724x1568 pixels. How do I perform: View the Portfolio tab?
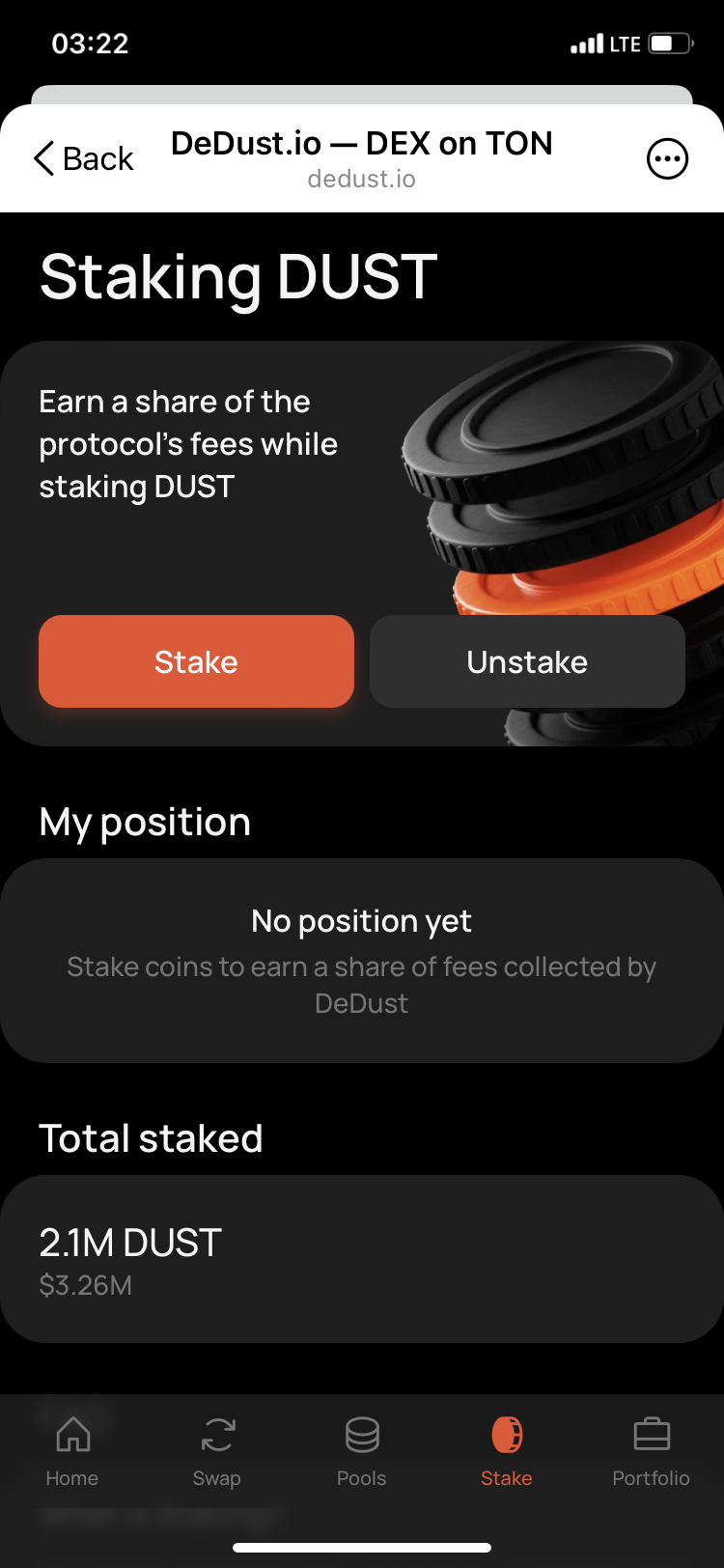point(652,1451)
